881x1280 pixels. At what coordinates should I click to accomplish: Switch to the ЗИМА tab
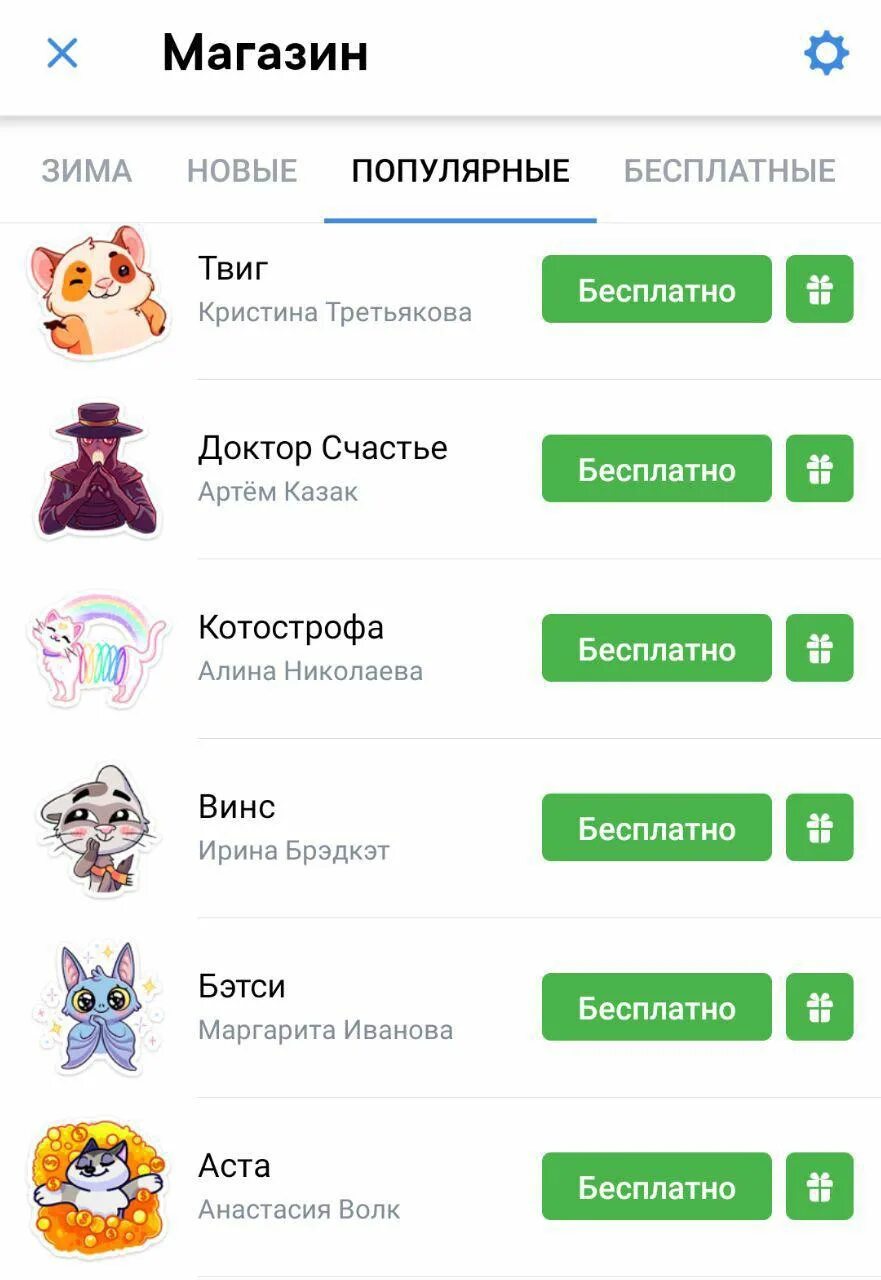86,171
